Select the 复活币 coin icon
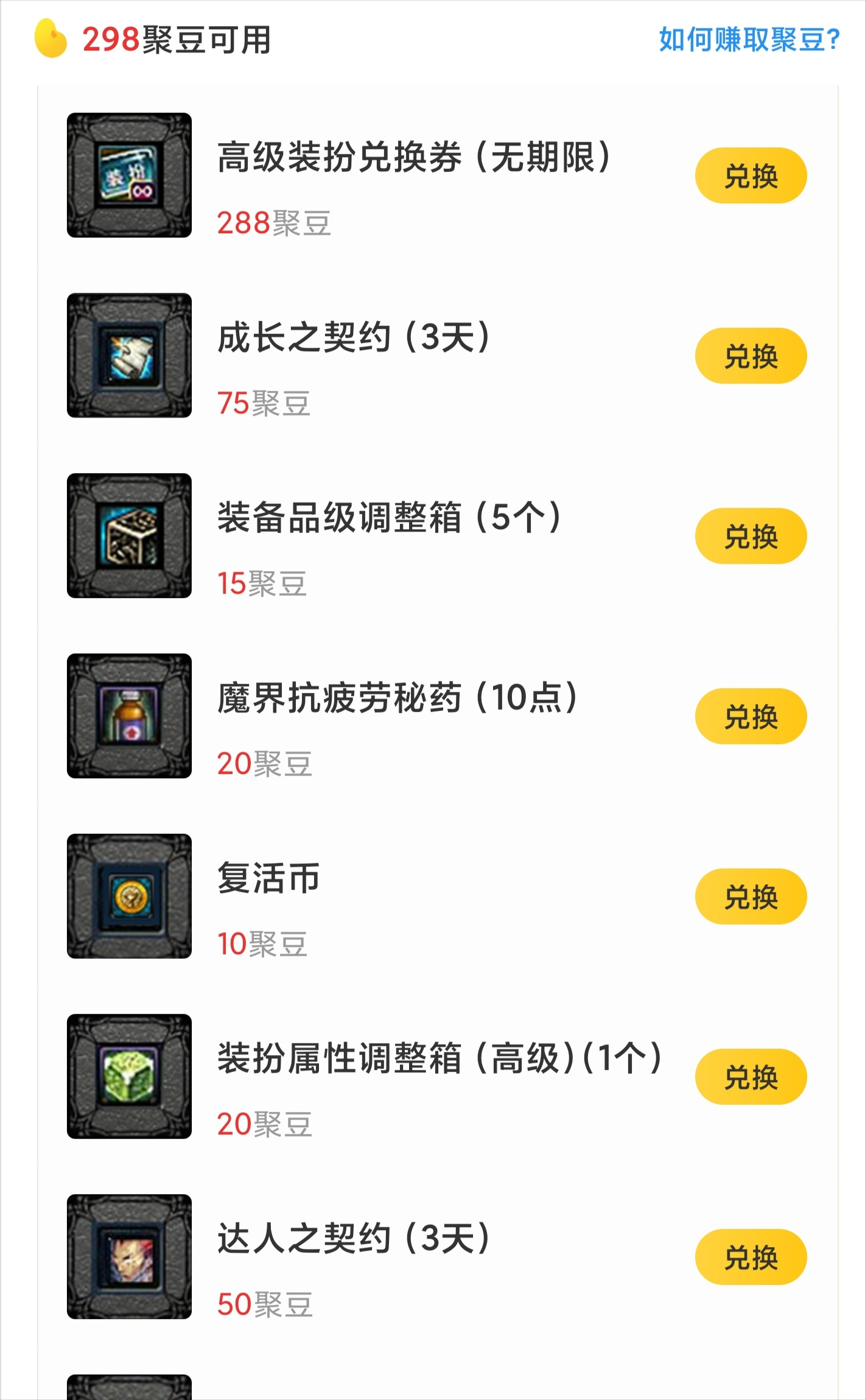Image resolution: width=865 pixels, height=1400 pixels. pyautogui.click(x=128, y=895)
